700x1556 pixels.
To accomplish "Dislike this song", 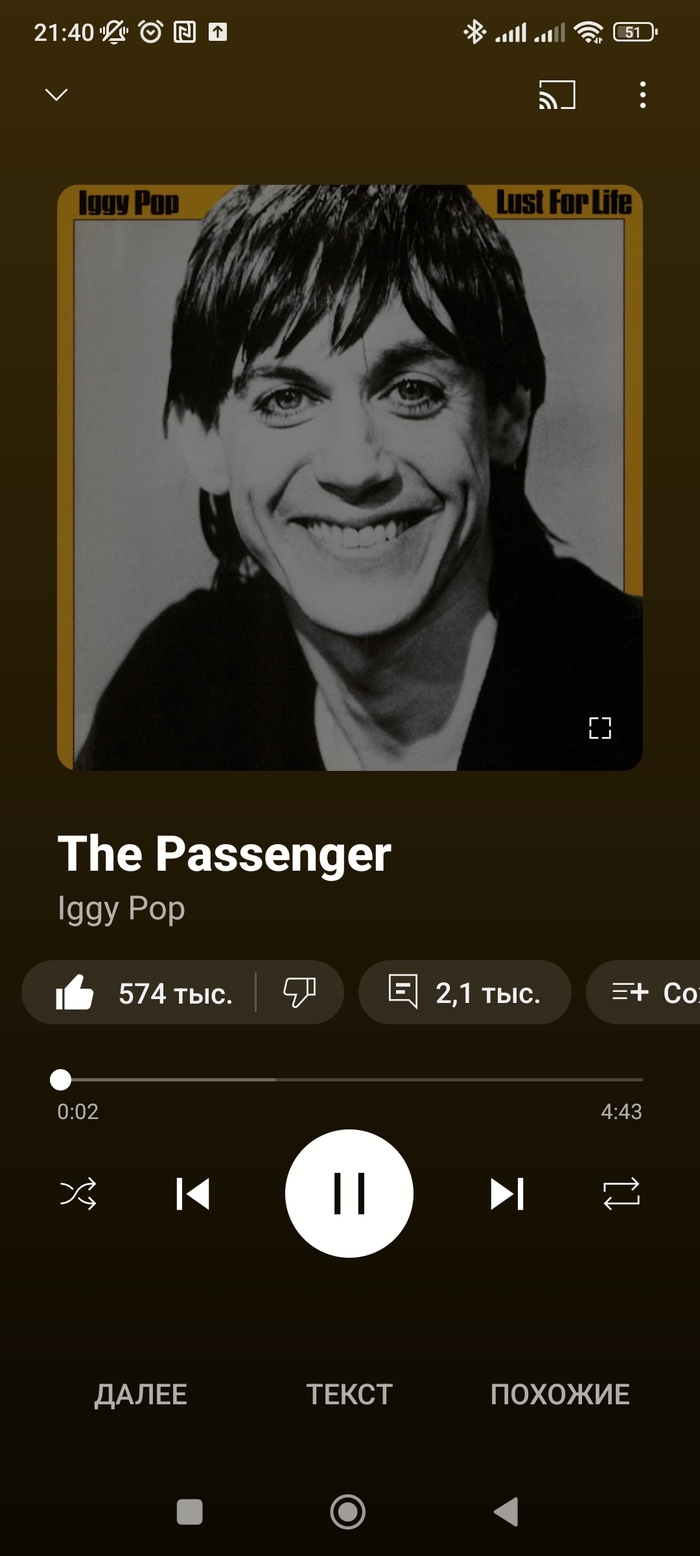I will tap(299, 993).
